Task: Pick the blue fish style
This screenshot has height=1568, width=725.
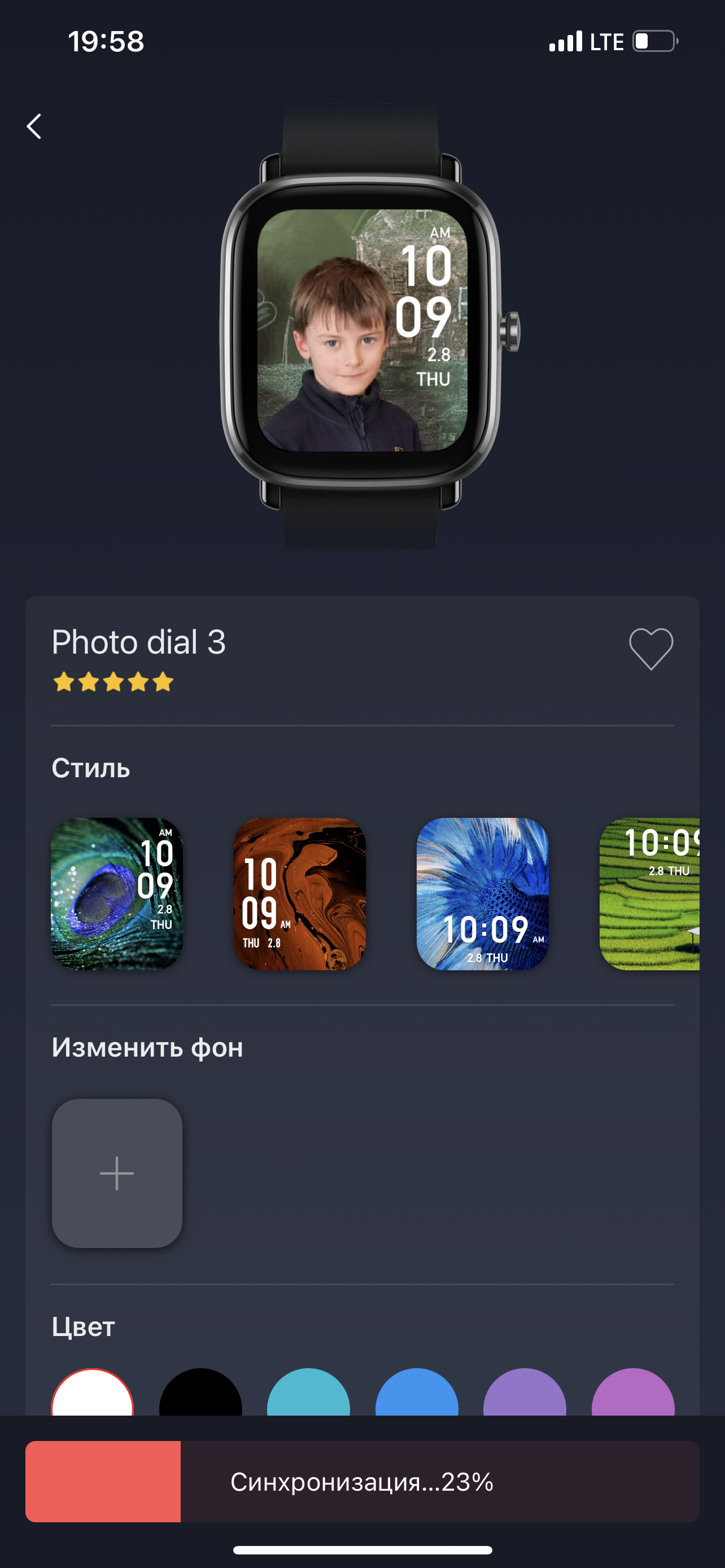Action: point(482,894)
